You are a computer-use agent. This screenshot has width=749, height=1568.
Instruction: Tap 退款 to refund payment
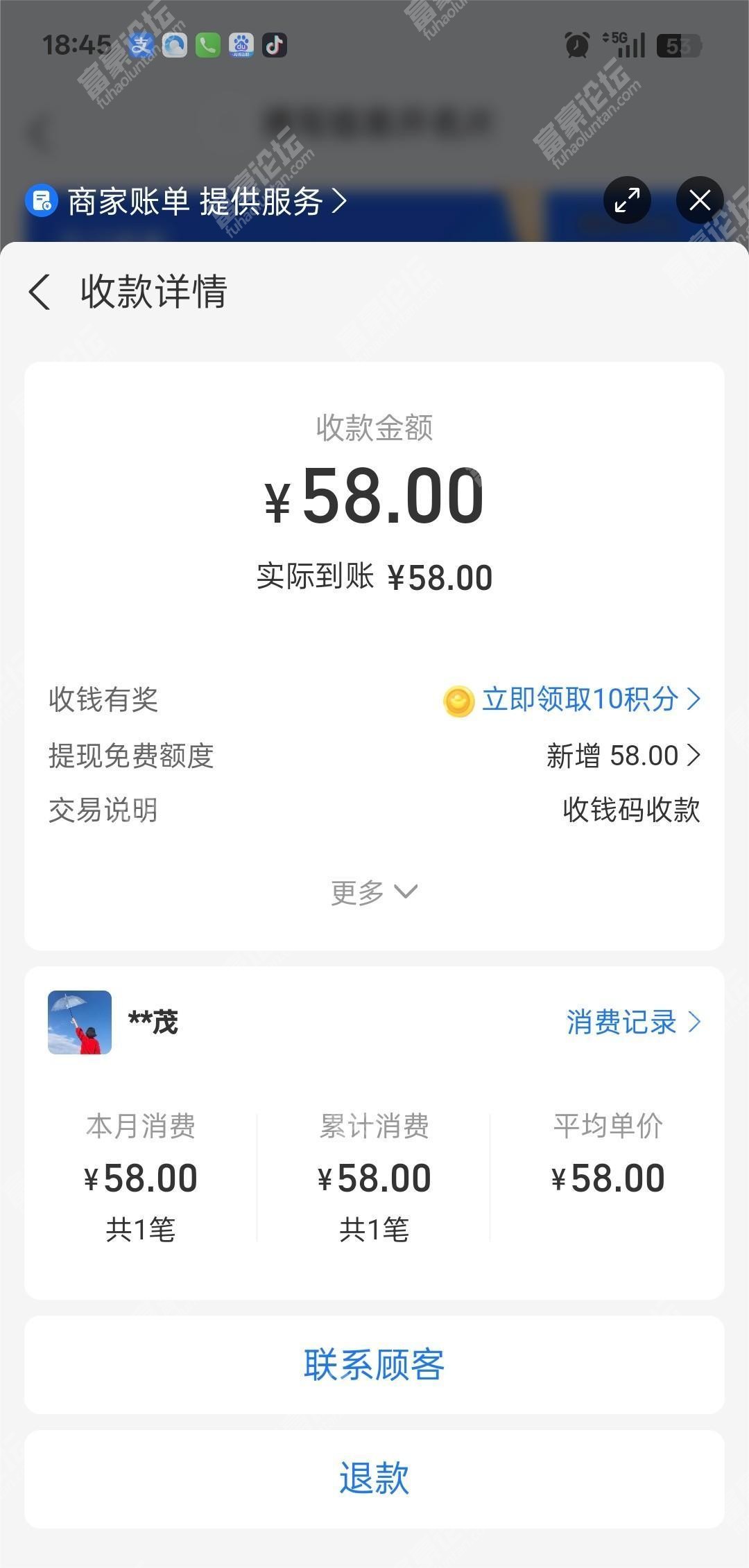tap(374, 1478)
